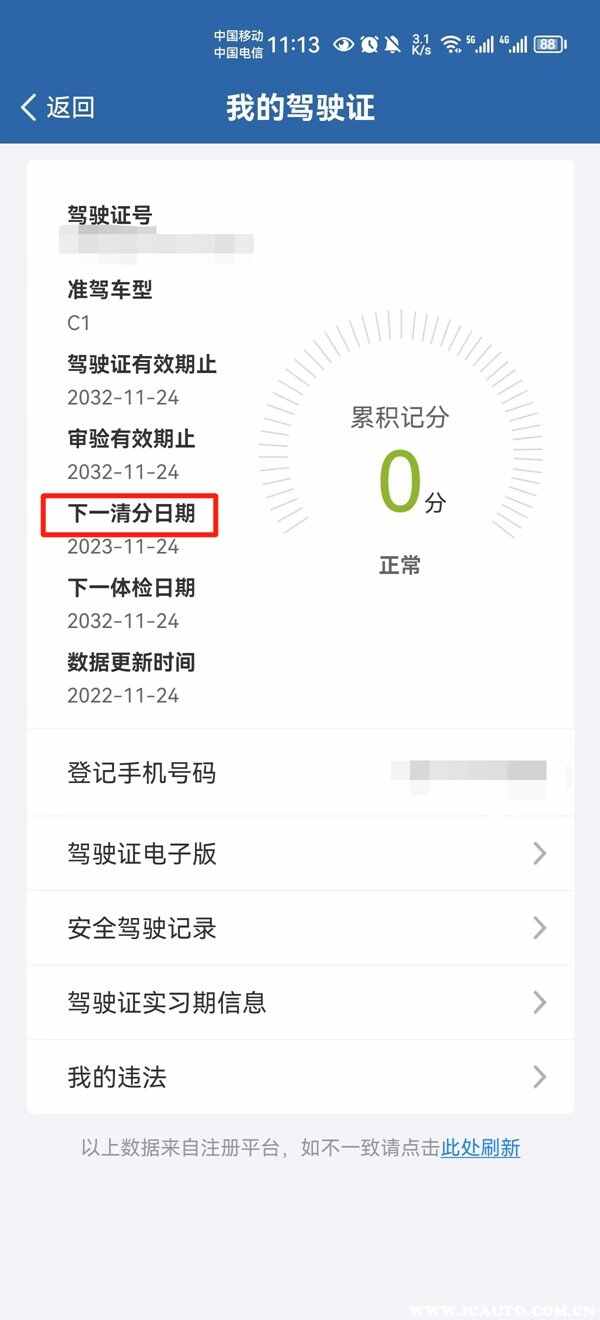Go back using the 返回 button
The width and height of the screenshot is (600, 1320).
point(58,107)
